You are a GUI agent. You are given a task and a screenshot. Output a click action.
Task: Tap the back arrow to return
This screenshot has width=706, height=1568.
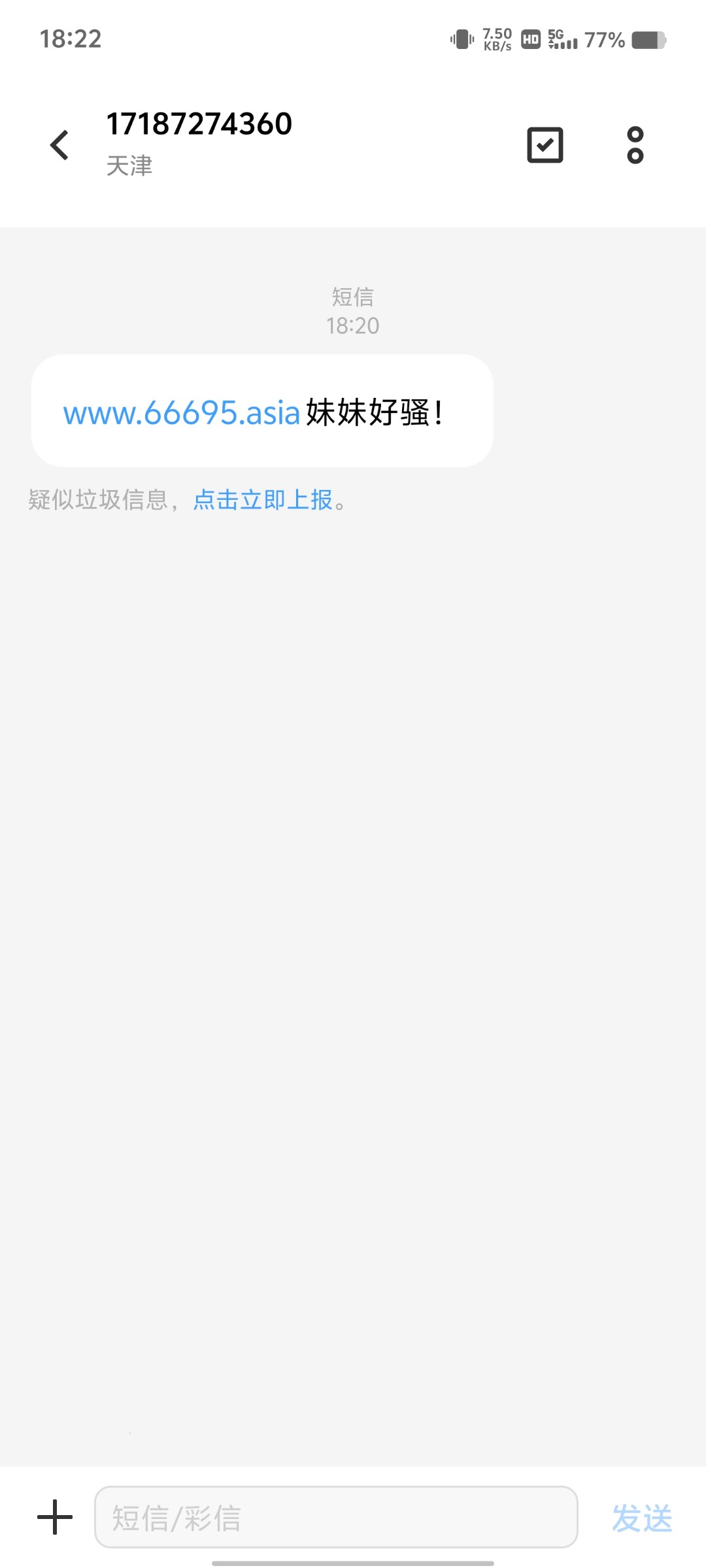point(59,145)
